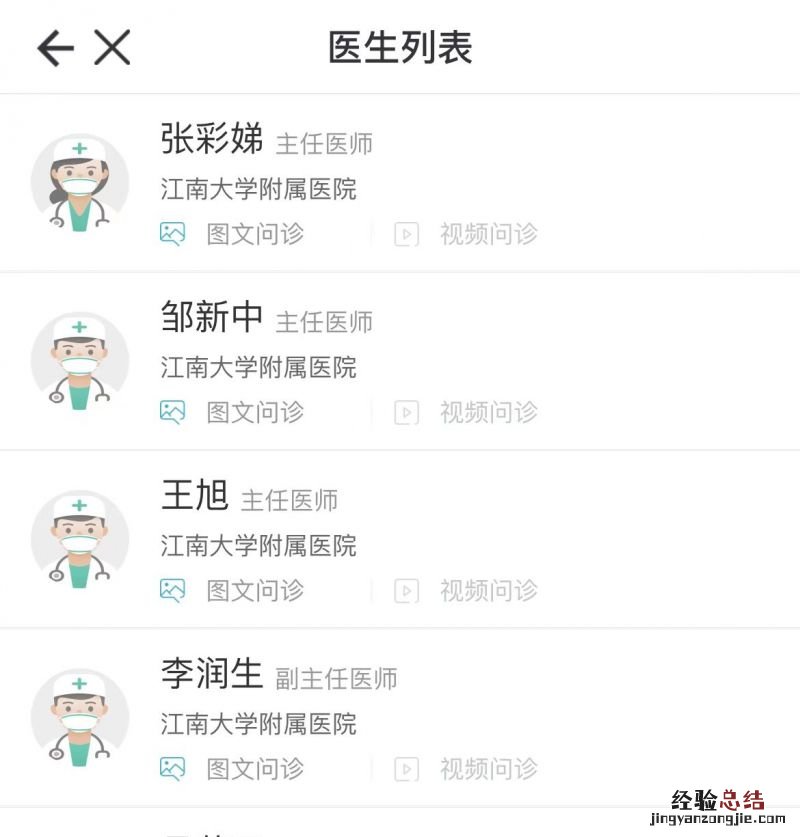The image size is (800, 837).
Task: Tap the video consultation icon for 邹新中
Action: (x=406, y=412)
